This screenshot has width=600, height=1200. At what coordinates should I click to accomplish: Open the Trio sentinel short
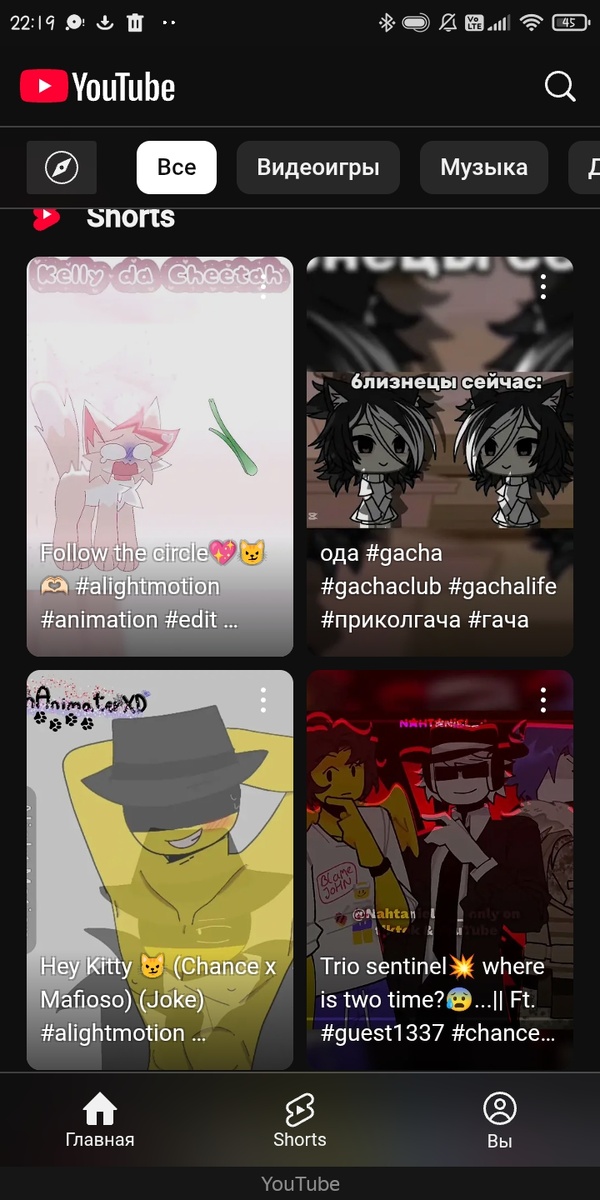[x=440, y=870]
